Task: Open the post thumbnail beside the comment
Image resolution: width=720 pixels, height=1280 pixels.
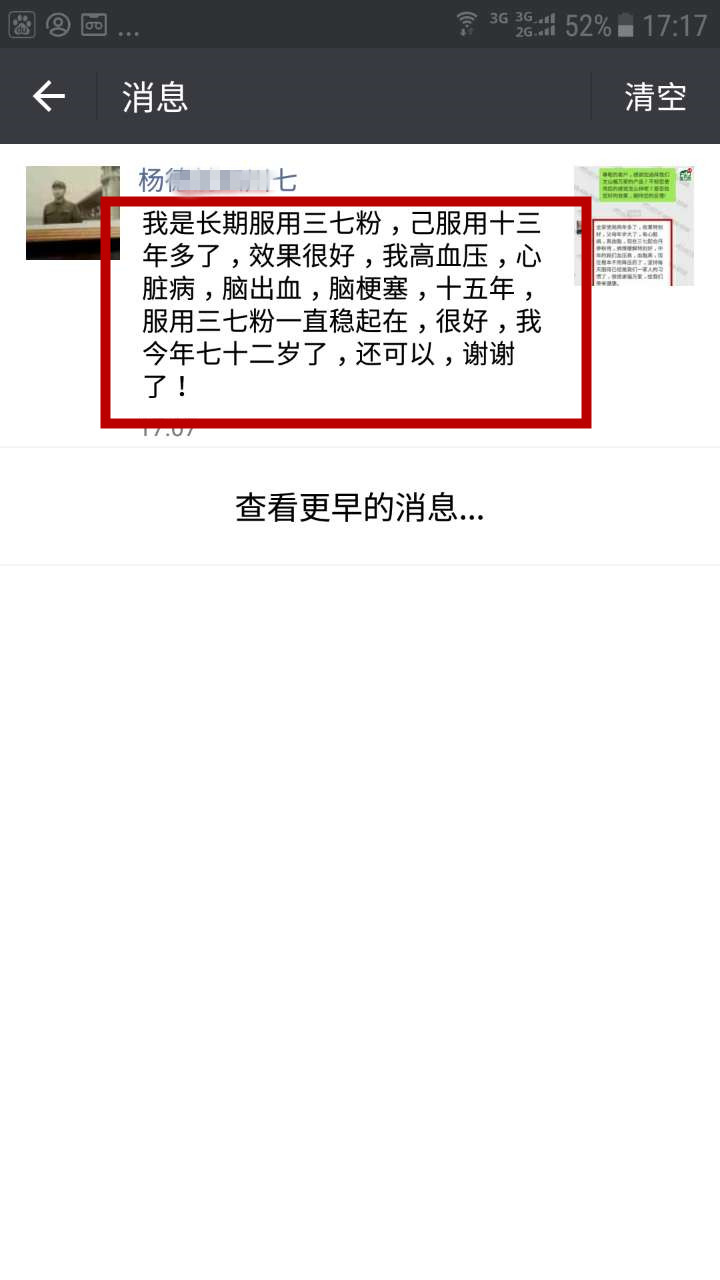Action: tap(633, 226)
